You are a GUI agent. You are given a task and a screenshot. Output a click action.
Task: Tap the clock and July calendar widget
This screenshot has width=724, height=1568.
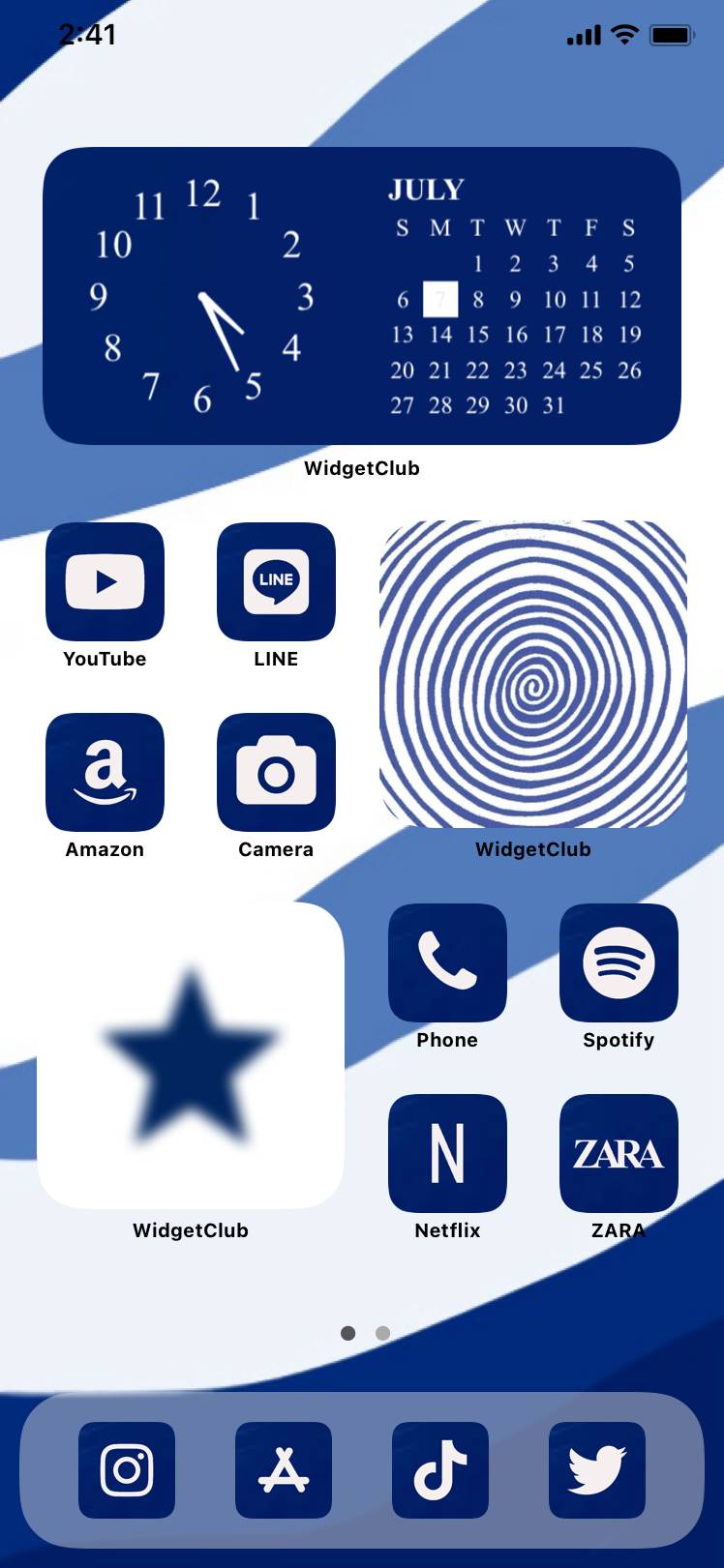tap(362, 296)
